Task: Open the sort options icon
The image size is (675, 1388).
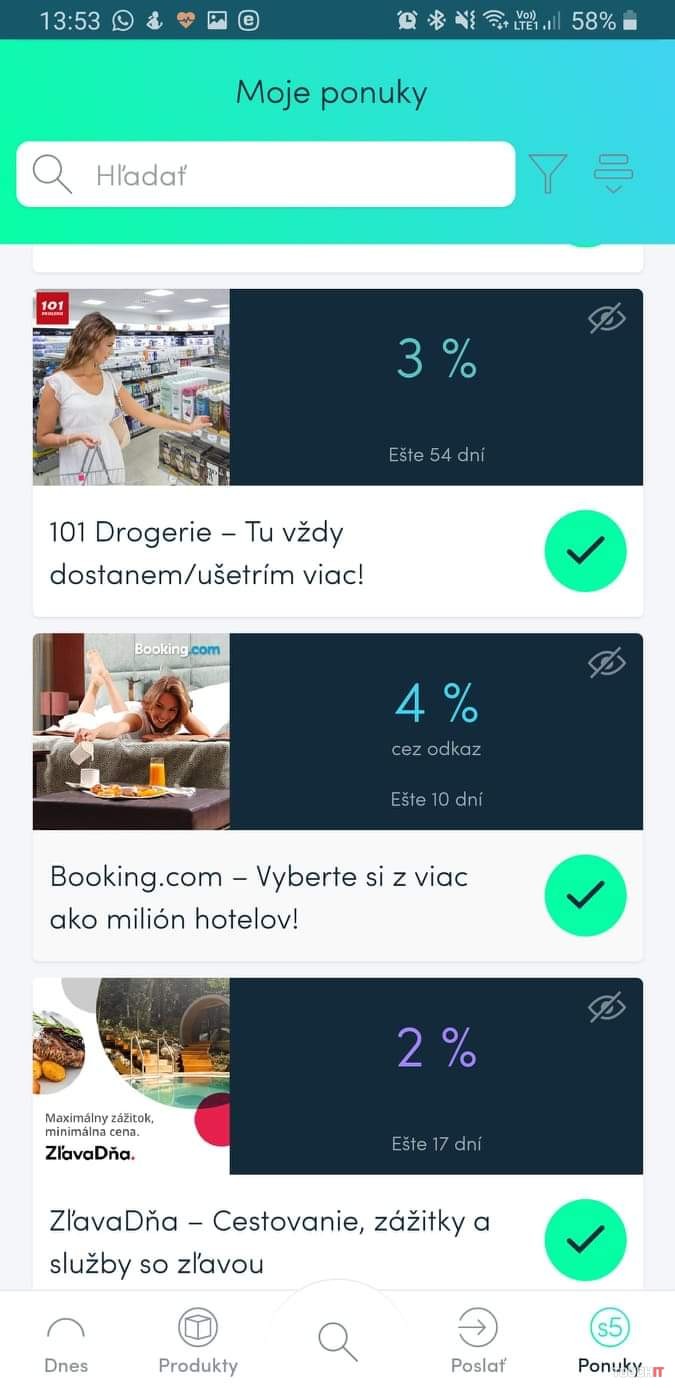Action: click(613, 174)
